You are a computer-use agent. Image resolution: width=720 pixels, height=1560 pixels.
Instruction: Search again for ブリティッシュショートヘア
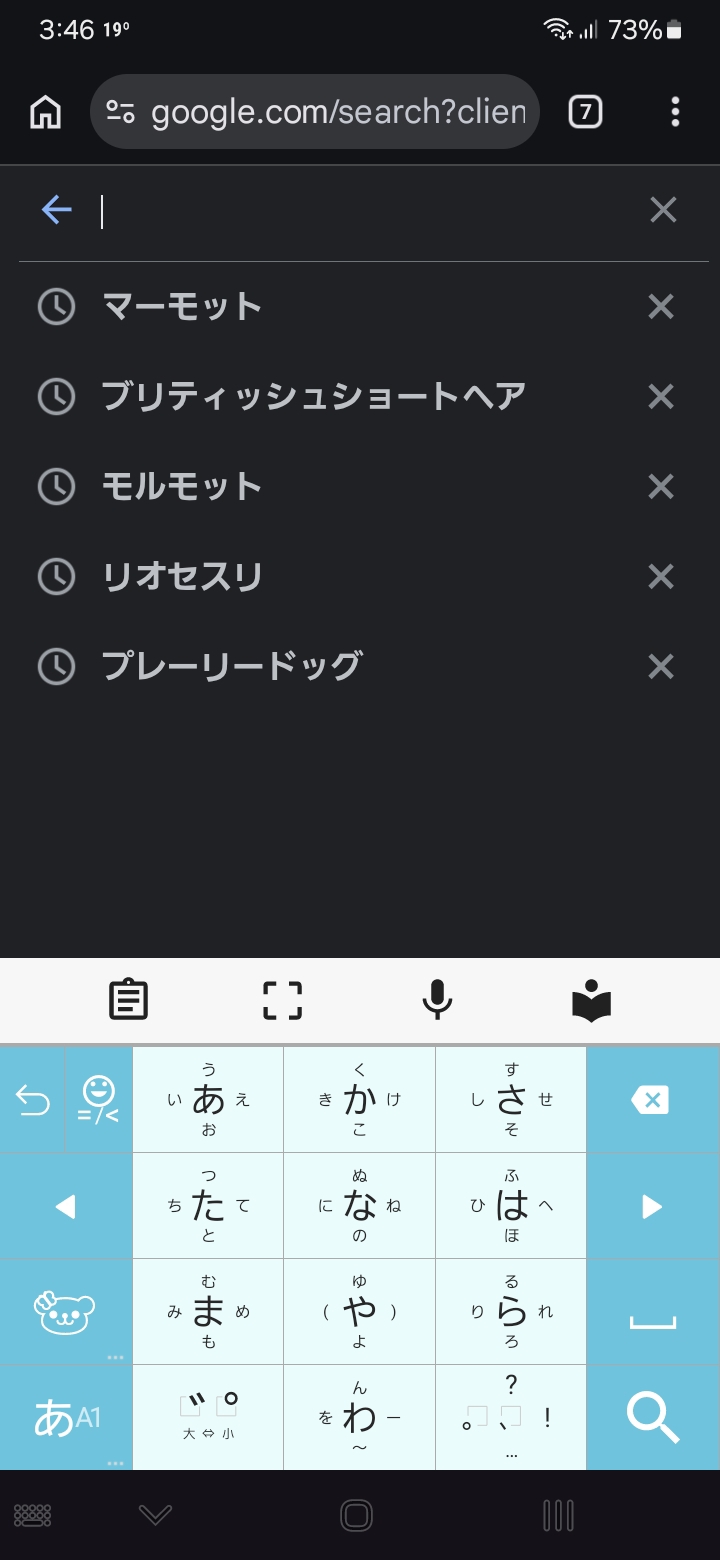[x=313, y=397]
